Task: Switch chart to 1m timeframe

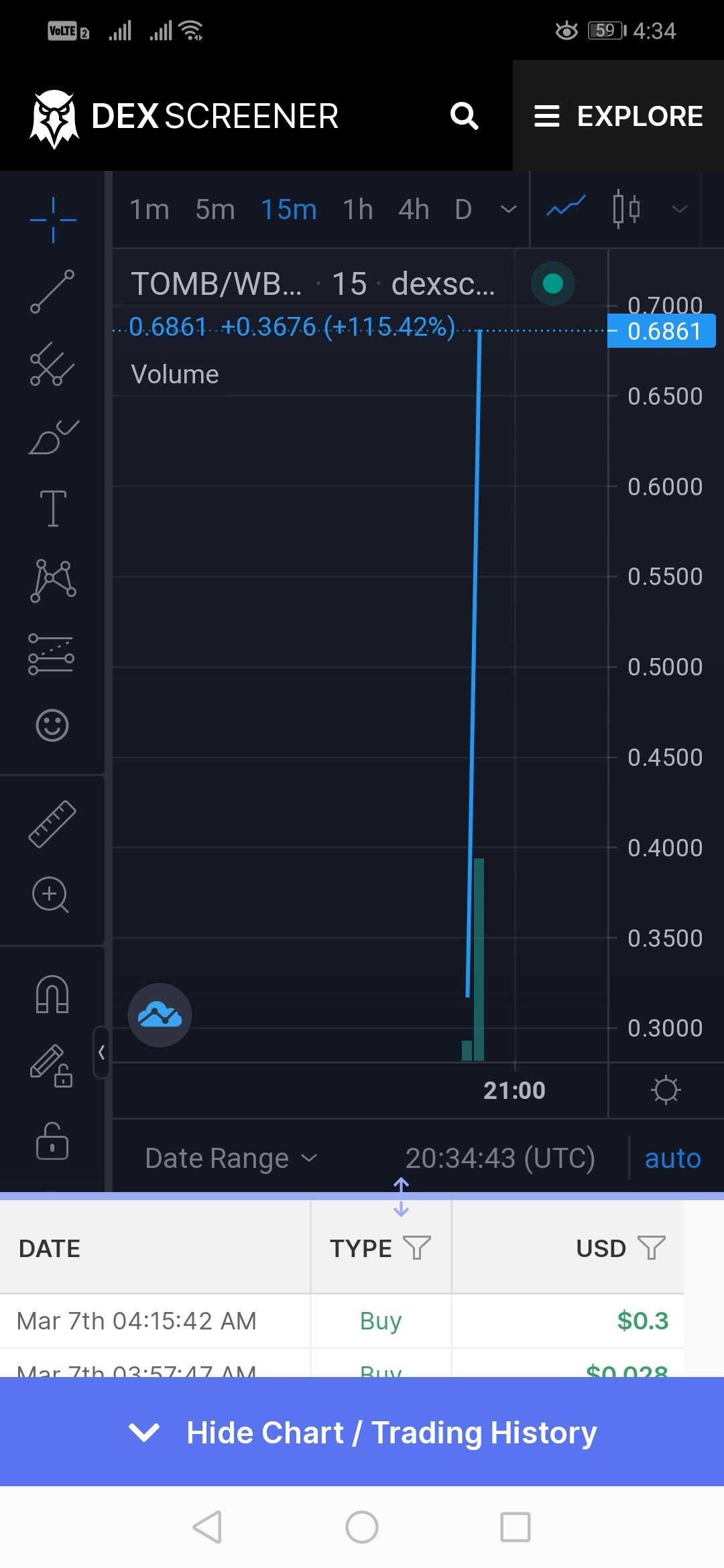Action: tap(149, 210)
